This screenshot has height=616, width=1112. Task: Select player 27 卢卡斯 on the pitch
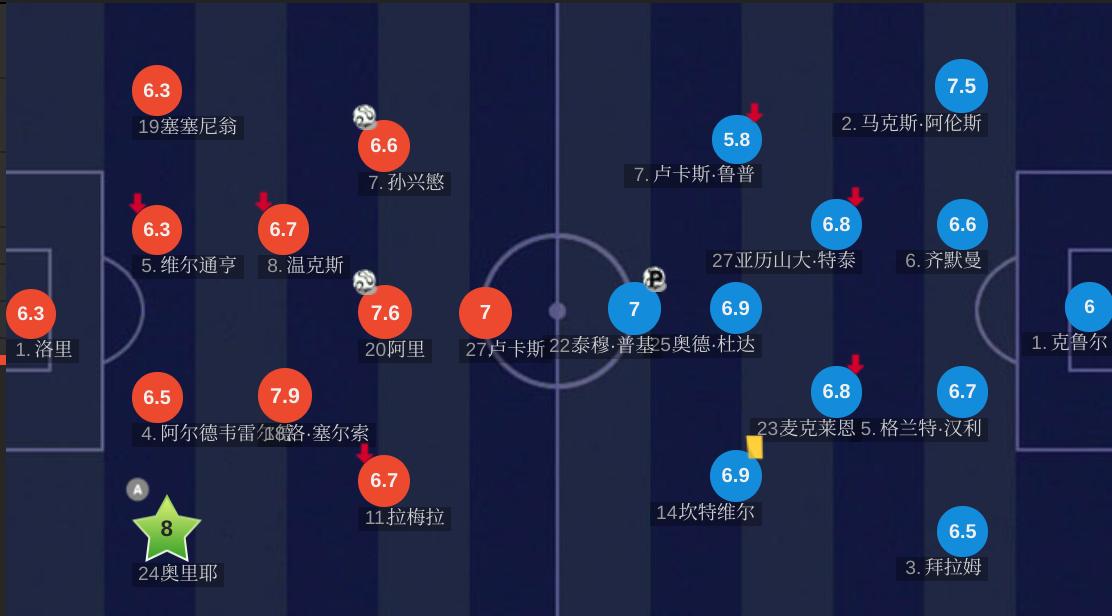[x=485, y=313]
